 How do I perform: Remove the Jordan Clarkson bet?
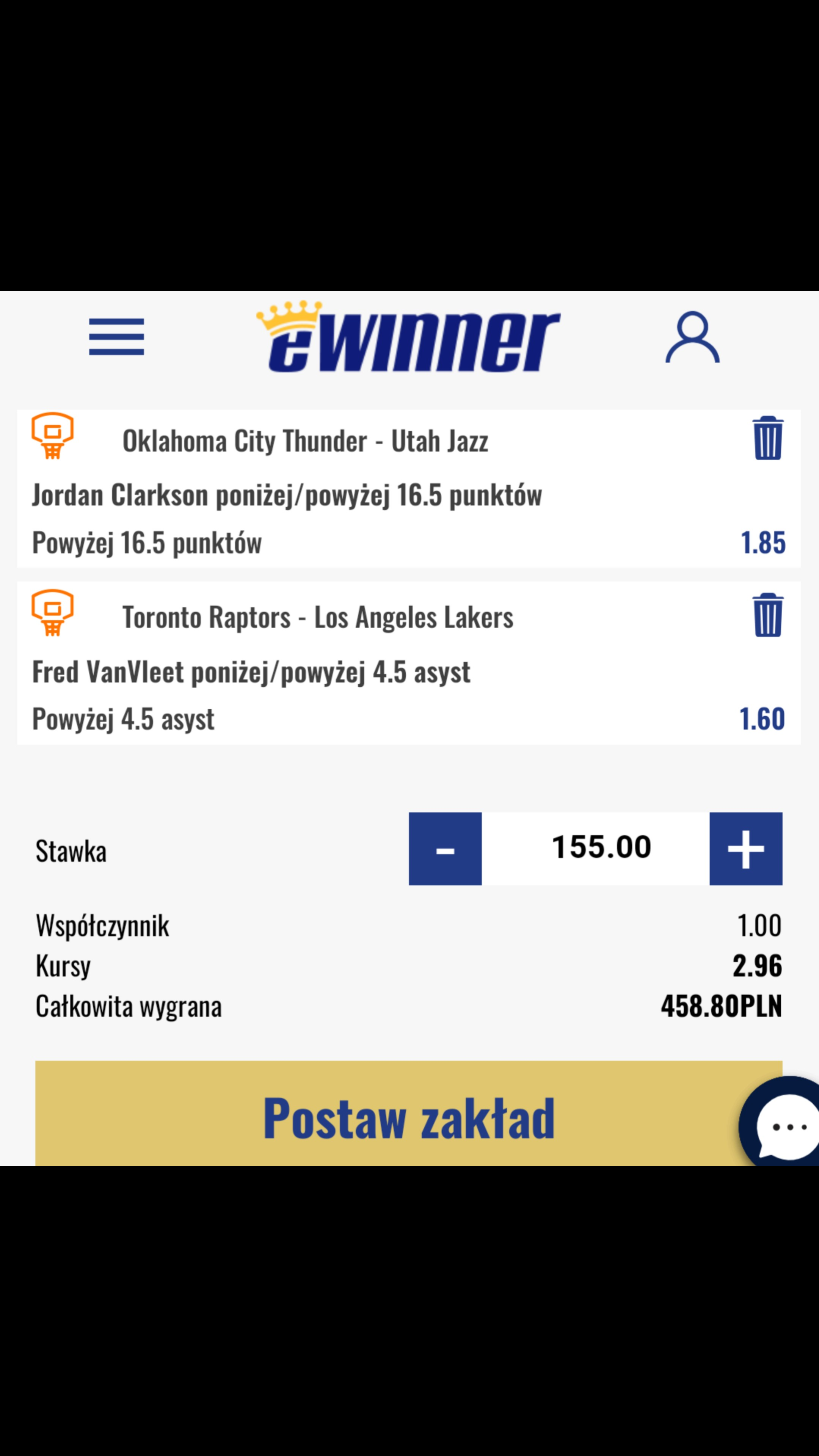click(x=767, y=439)
